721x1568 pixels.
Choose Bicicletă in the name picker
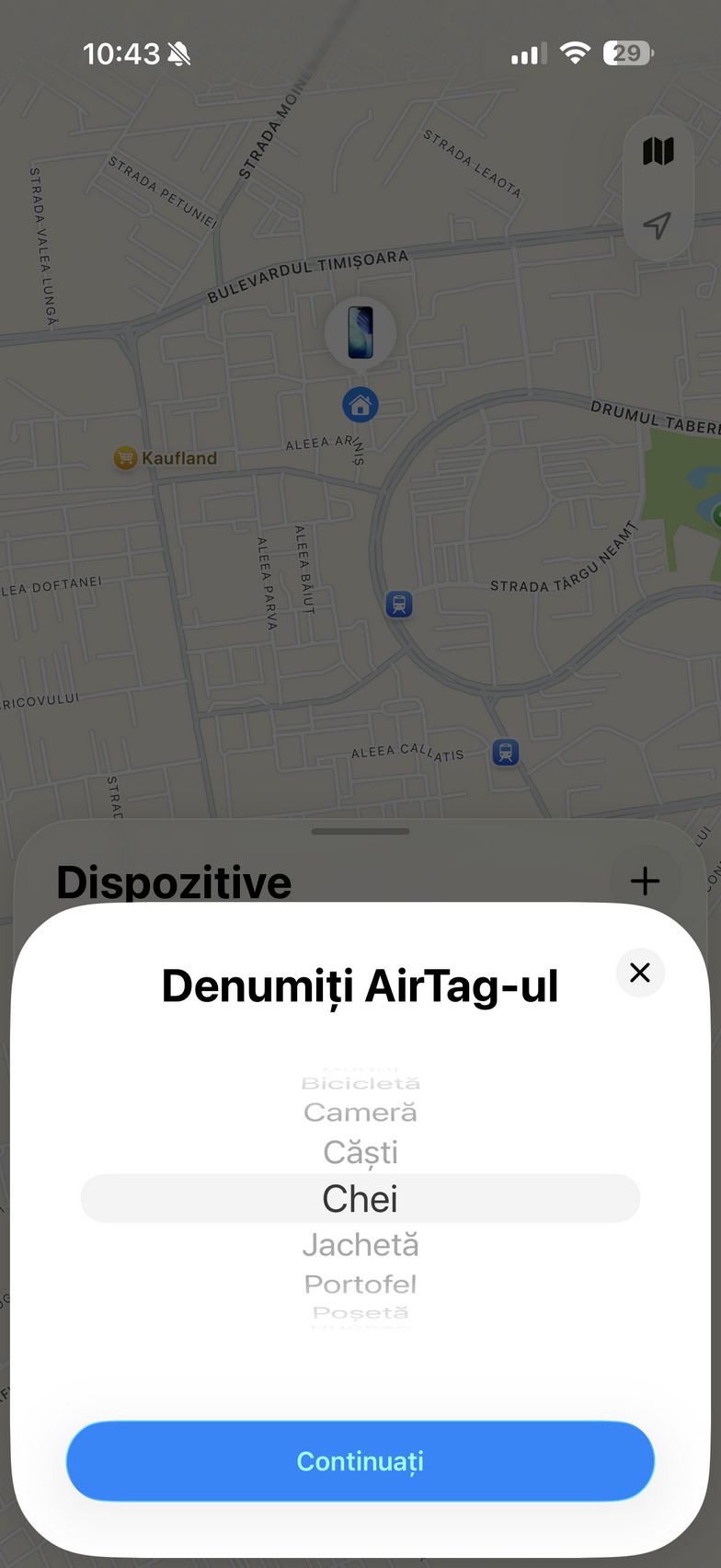point(360,1084)
